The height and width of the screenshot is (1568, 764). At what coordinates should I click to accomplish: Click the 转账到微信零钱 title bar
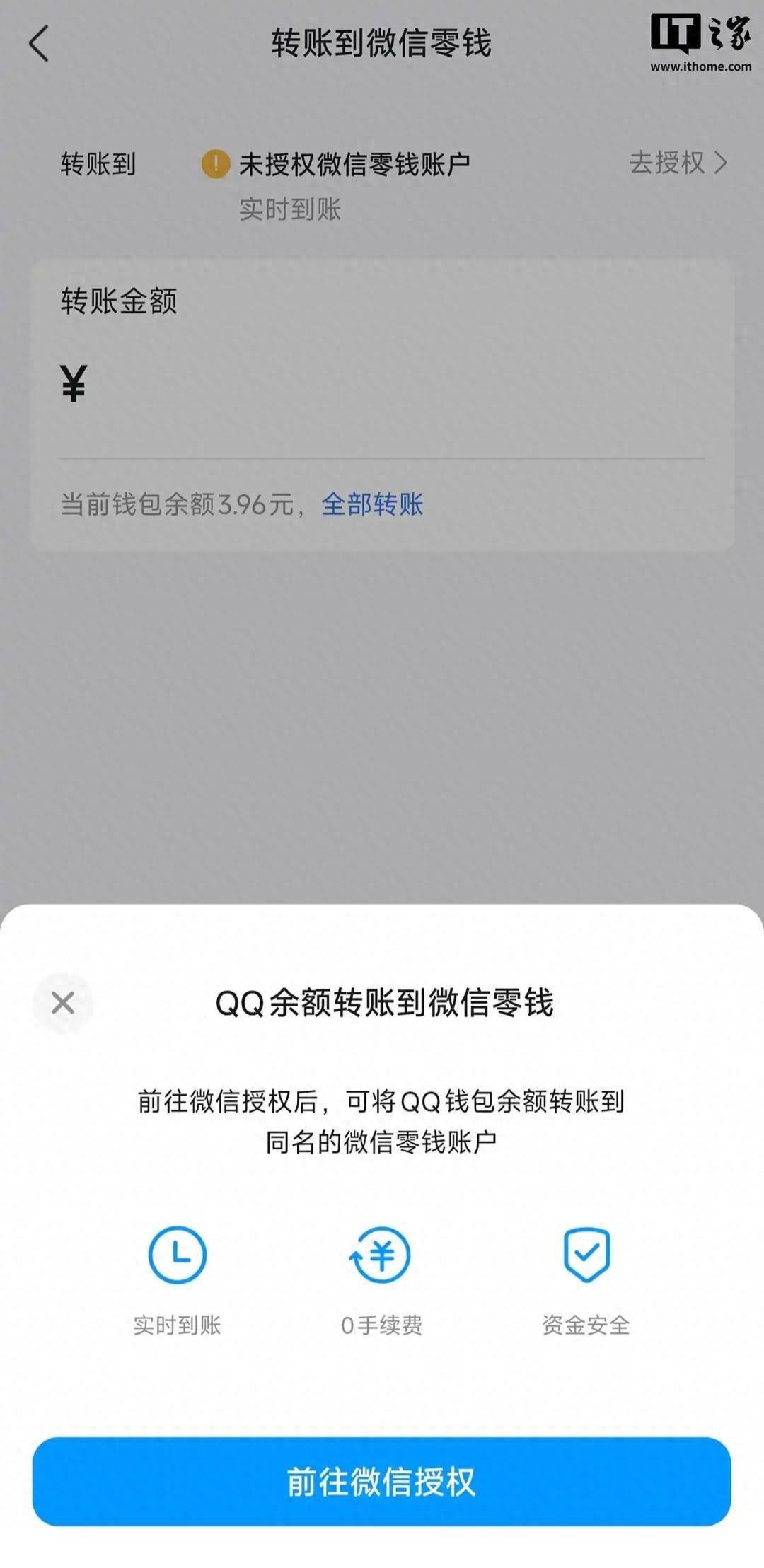click(382, 41)
